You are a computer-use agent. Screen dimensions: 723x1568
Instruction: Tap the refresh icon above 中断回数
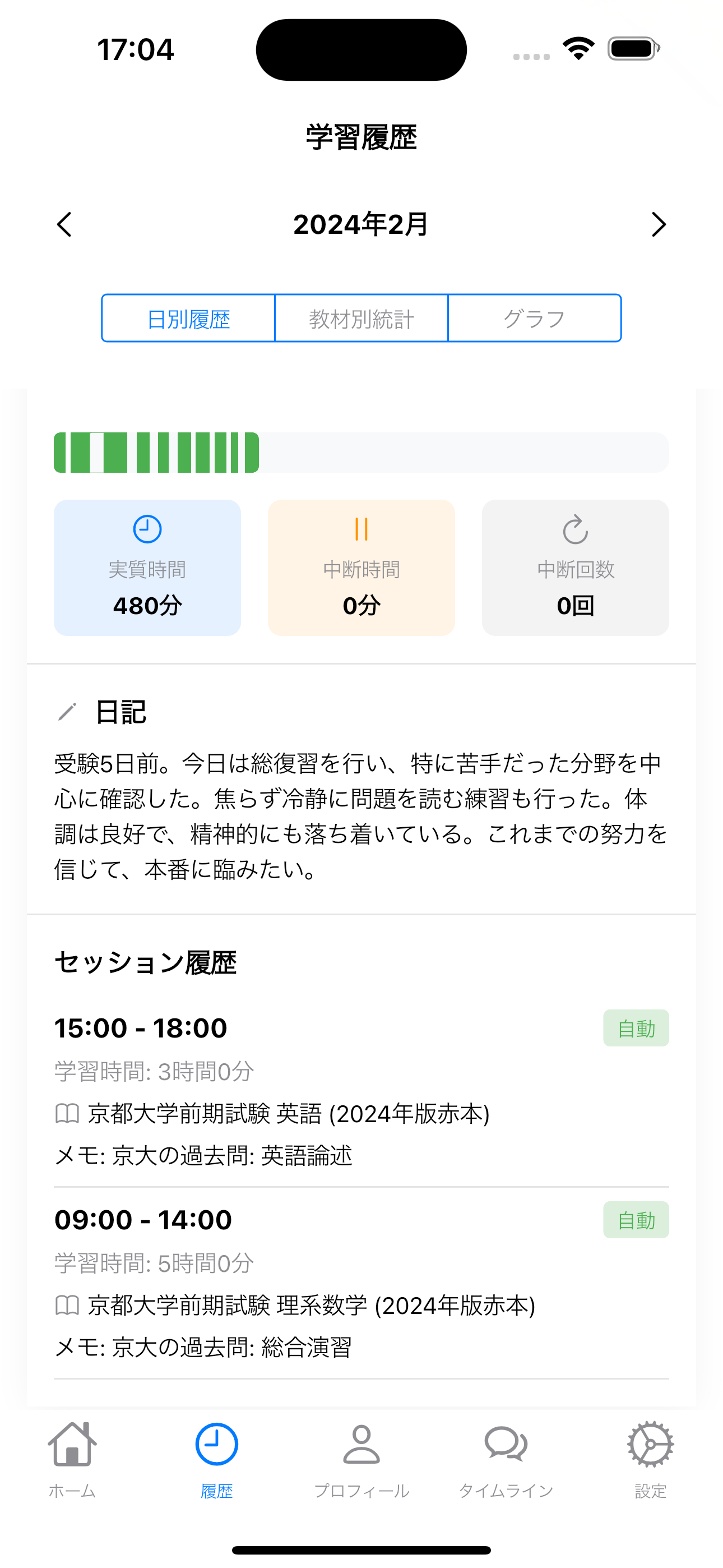click(x=574, y=529)
